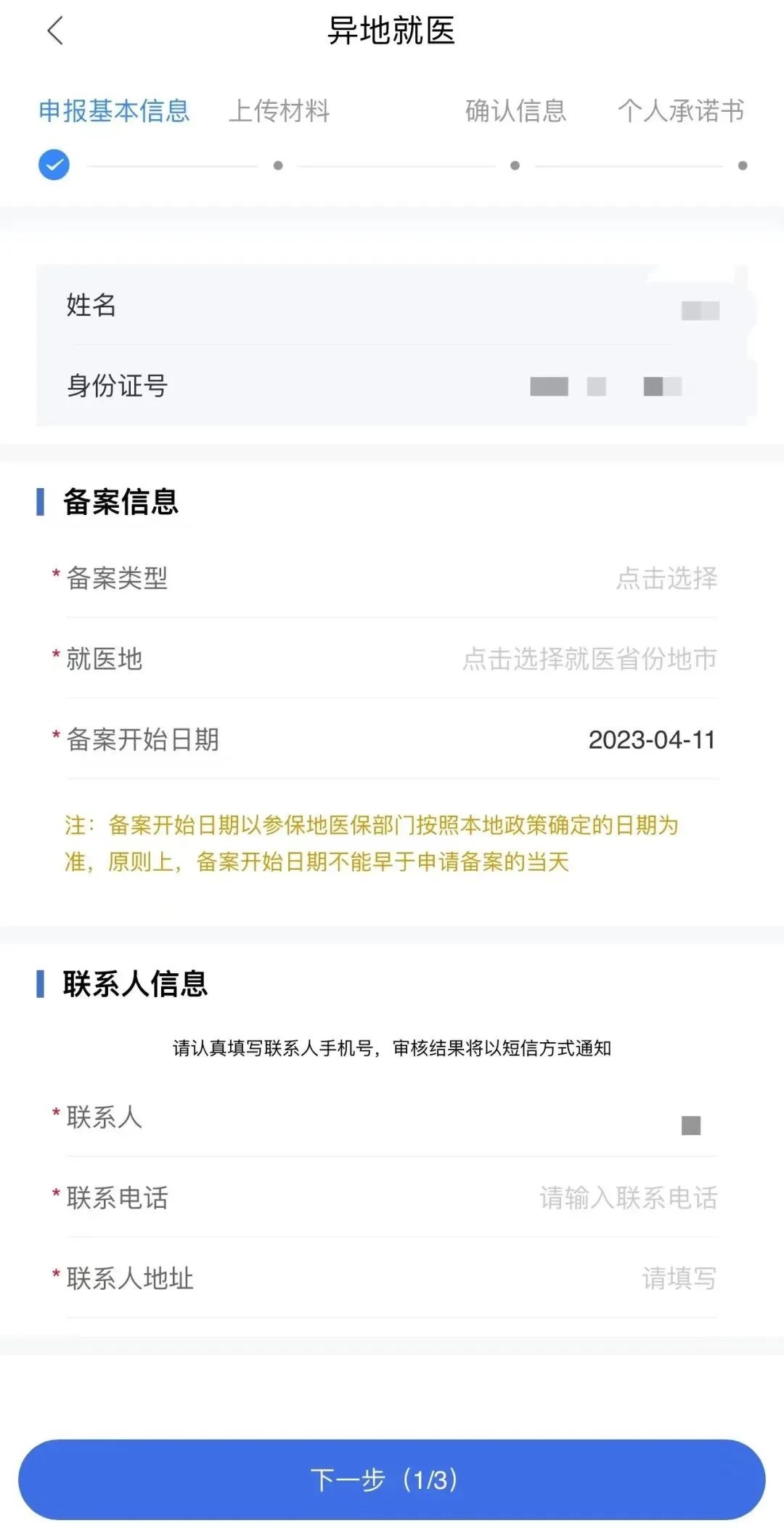Fill in the 联系人地址 field

pyautogui.click(x=678, y=1279)
